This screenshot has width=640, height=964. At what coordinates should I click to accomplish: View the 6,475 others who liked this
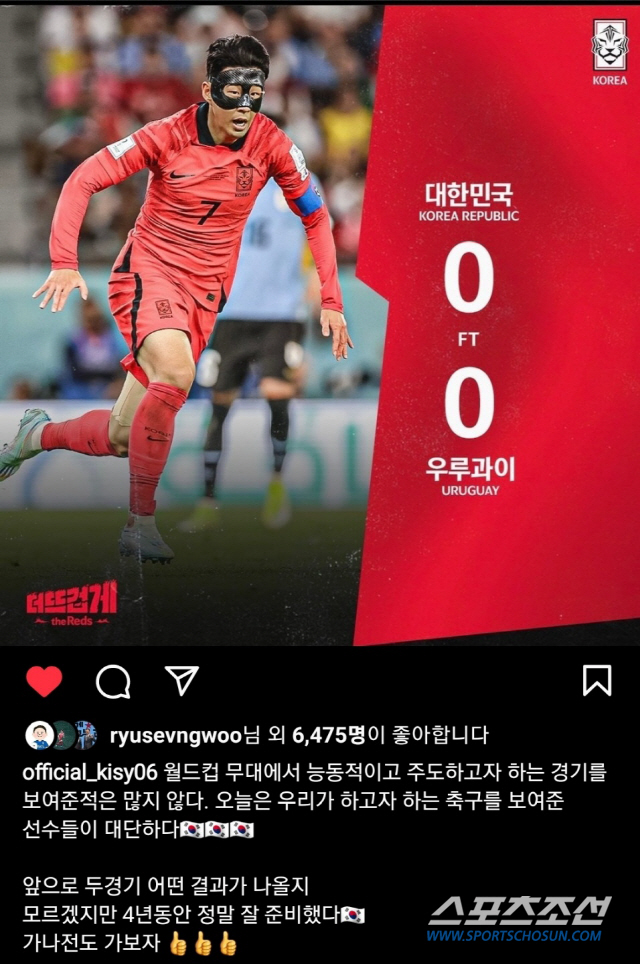pos(329,735)
